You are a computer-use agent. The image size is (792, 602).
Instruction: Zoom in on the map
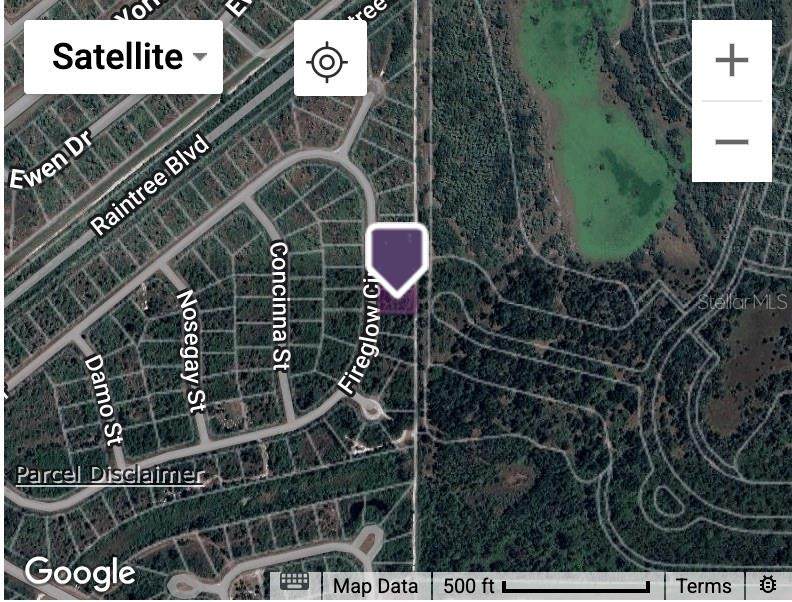coord(731,61)
